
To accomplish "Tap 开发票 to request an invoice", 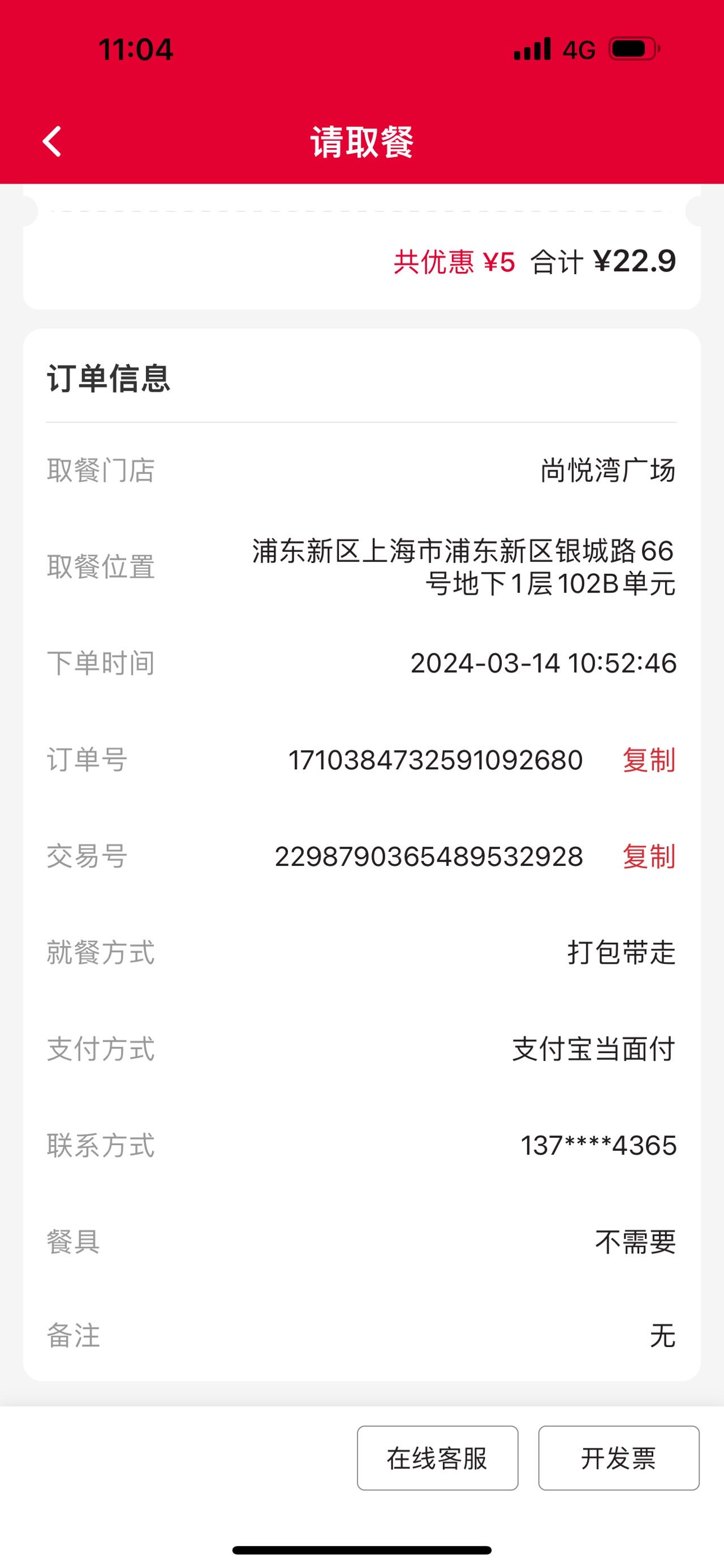I will 619,1458.
